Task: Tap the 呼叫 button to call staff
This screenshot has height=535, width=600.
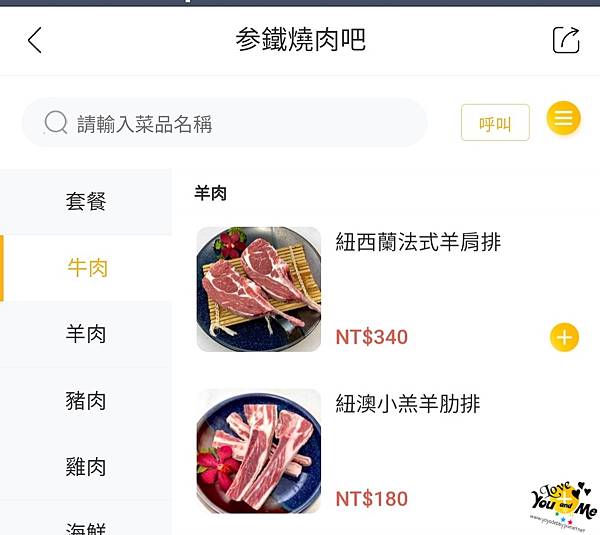Action: [x=495, y=123]
